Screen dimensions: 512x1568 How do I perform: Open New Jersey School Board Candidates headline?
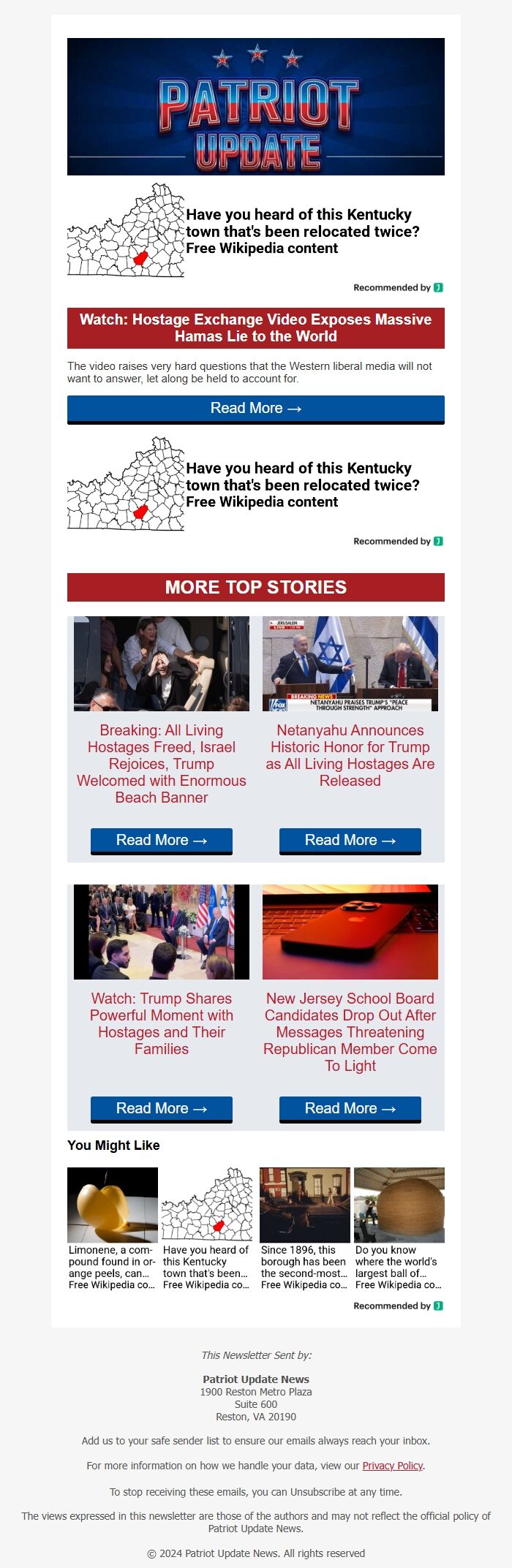350,1031
